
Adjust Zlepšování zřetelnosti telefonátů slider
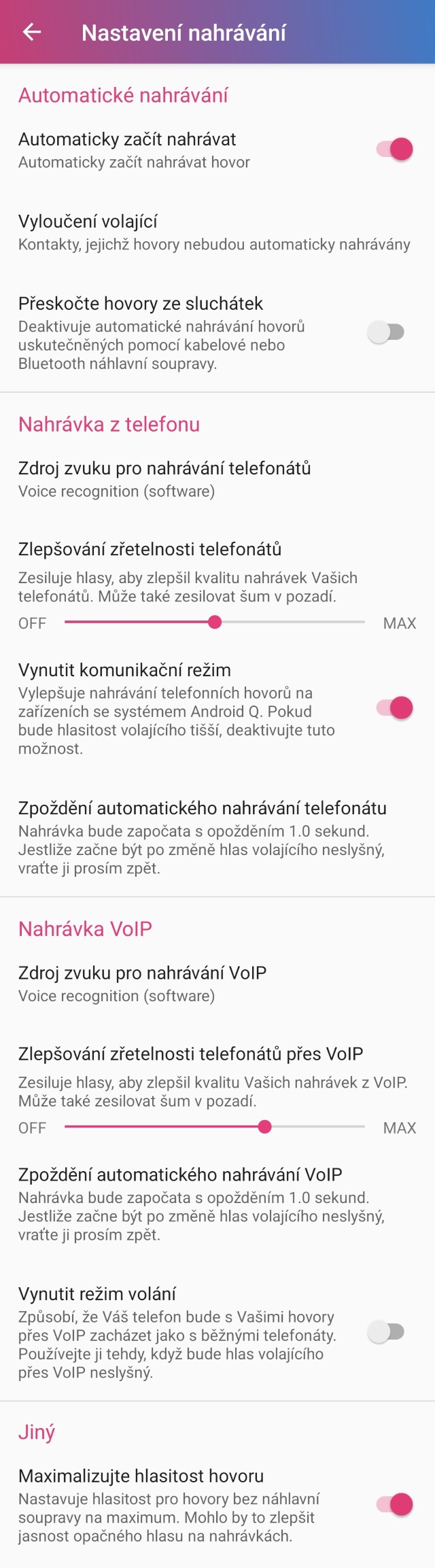click(215, 622)
